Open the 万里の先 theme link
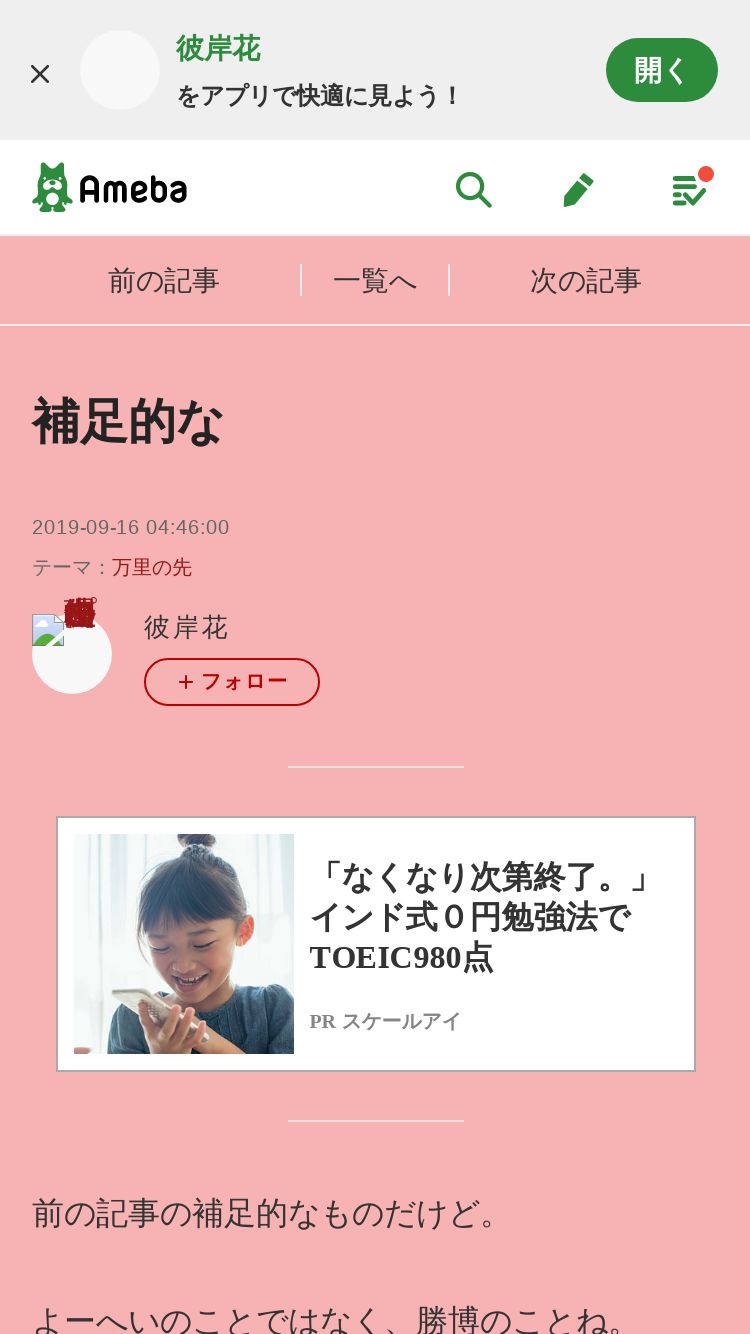This screenshot has width=750, height=1334. point(152,567)
